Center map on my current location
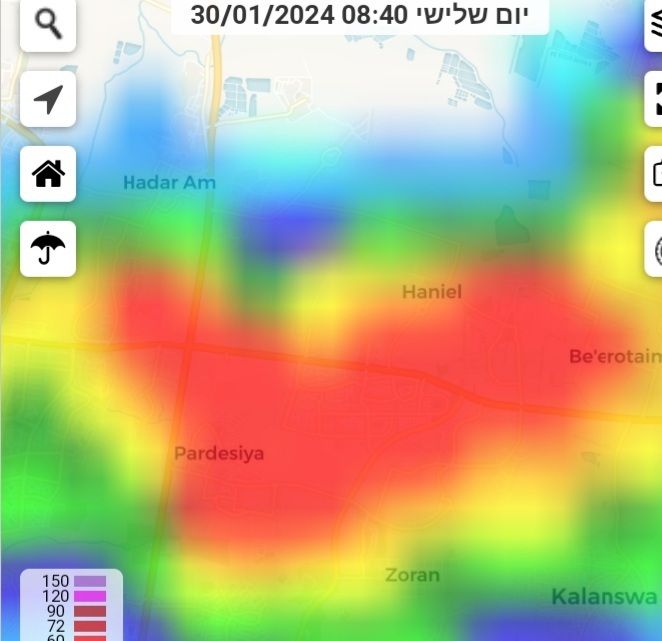Viewport: 662px width, 641px height. [x=48, y=99]
